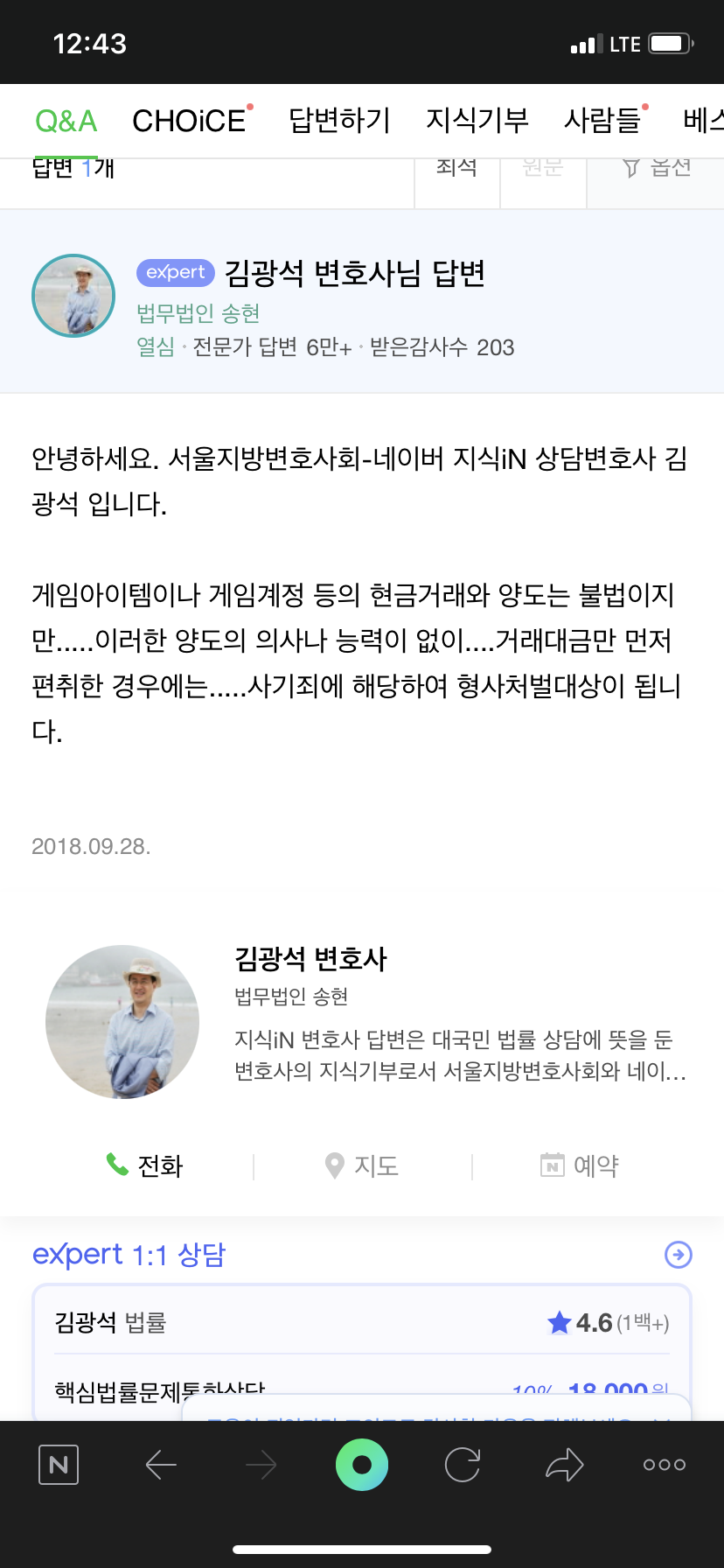Share this page

tap(564, 1465)
